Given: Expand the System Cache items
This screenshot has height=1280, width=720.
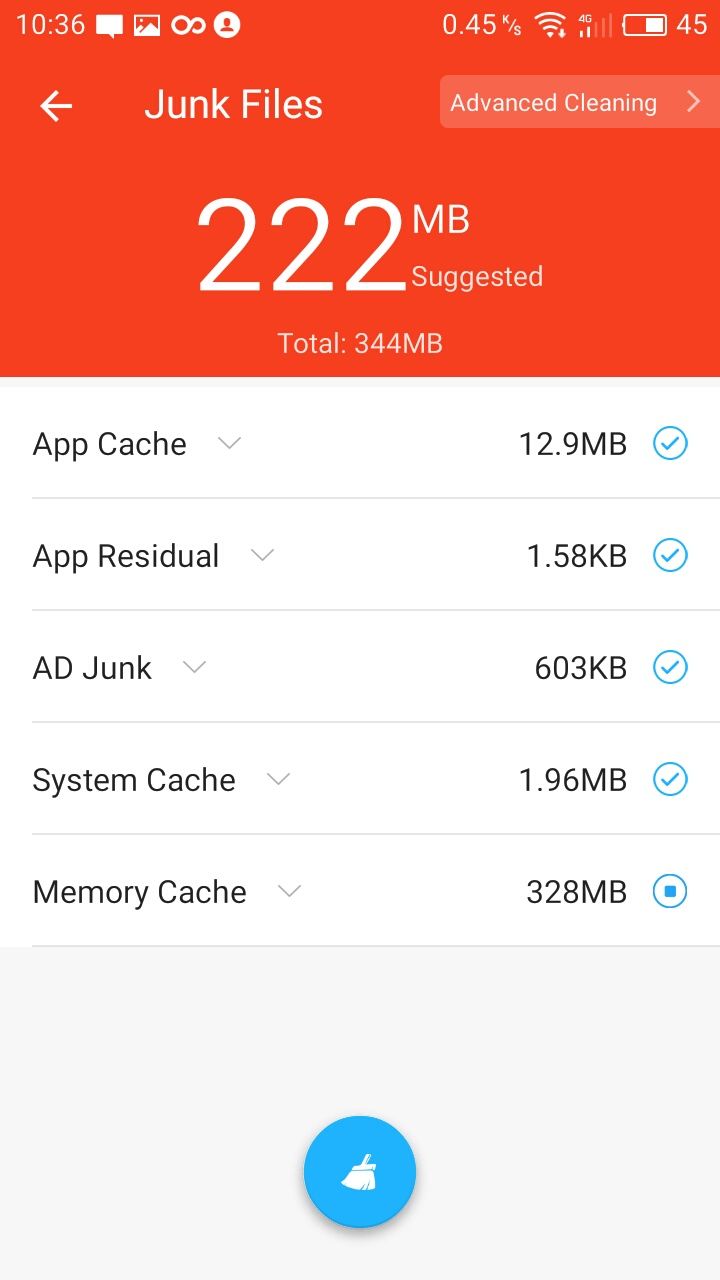Looking at the screenshot, I should pos(278,779).
